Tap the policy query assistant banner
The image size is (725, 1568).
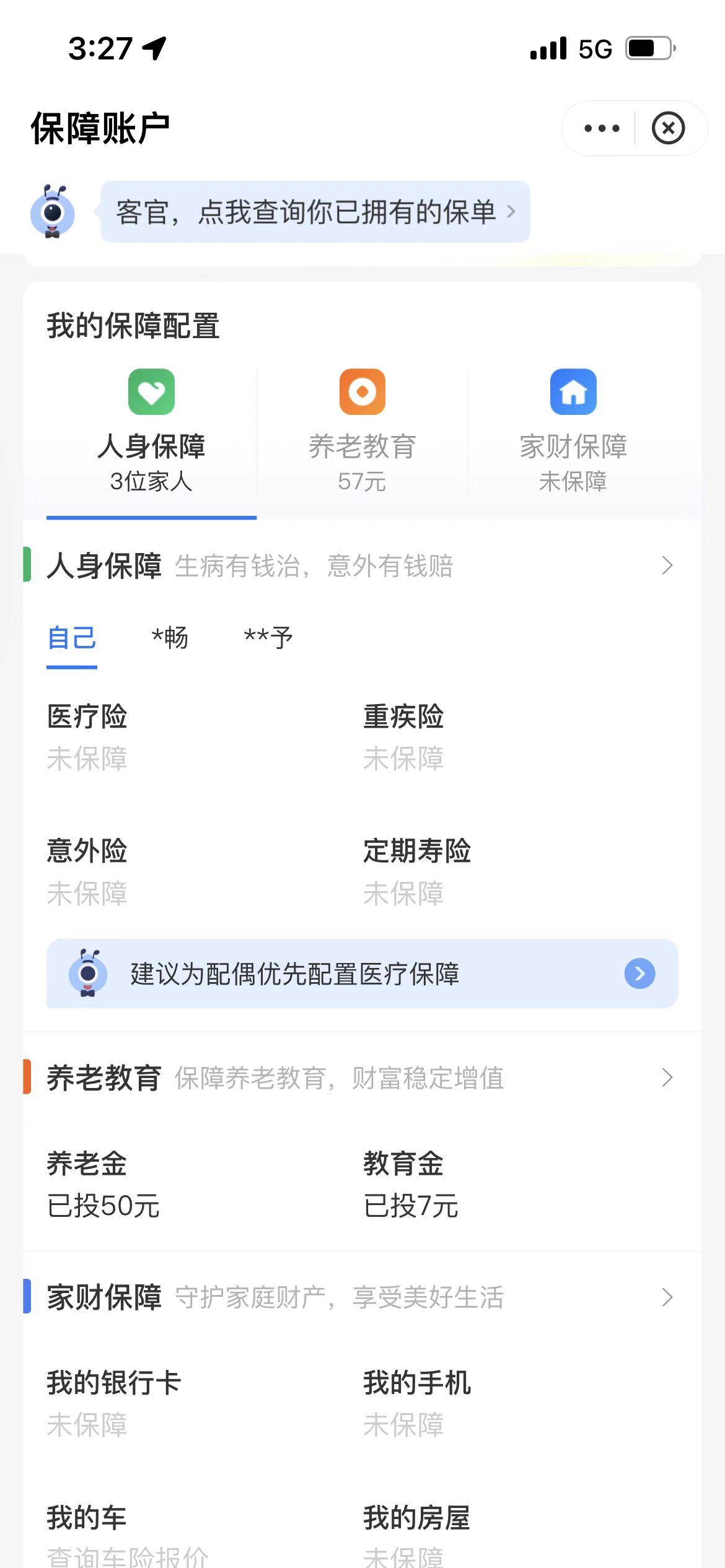[315, 212]
